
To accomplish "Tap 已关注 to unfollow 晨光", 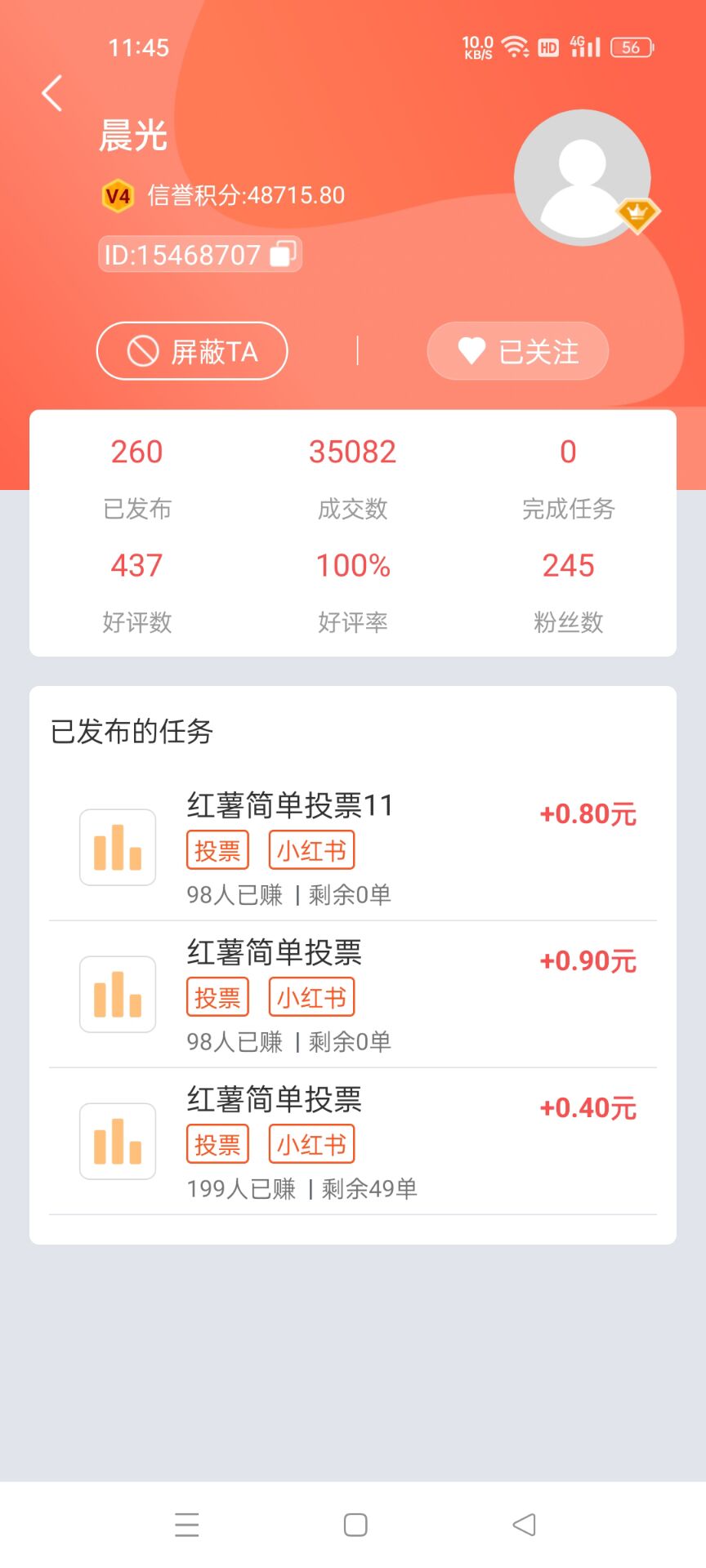I will tap(518, 351).
